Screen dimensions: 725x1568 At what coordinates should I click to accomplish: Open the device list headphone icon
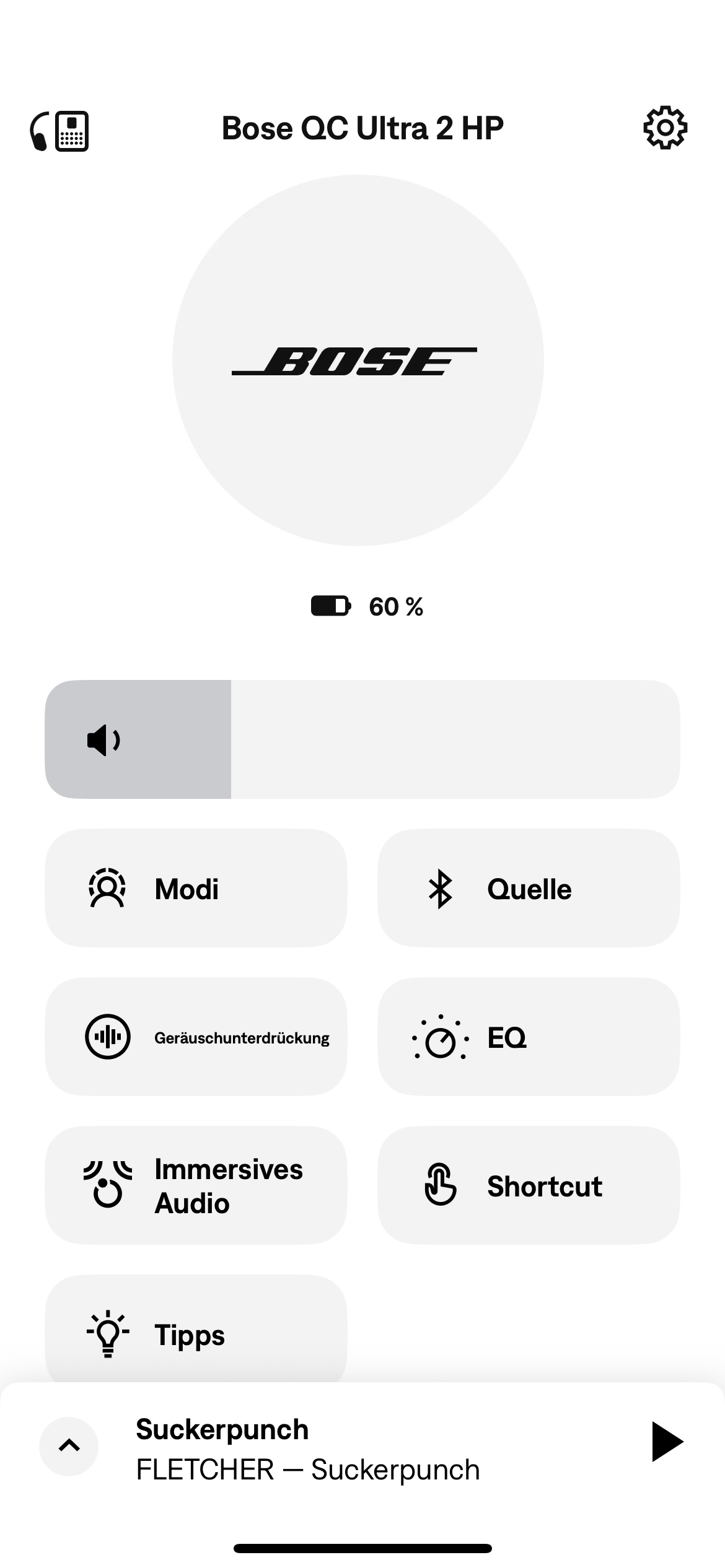[59, 131]
